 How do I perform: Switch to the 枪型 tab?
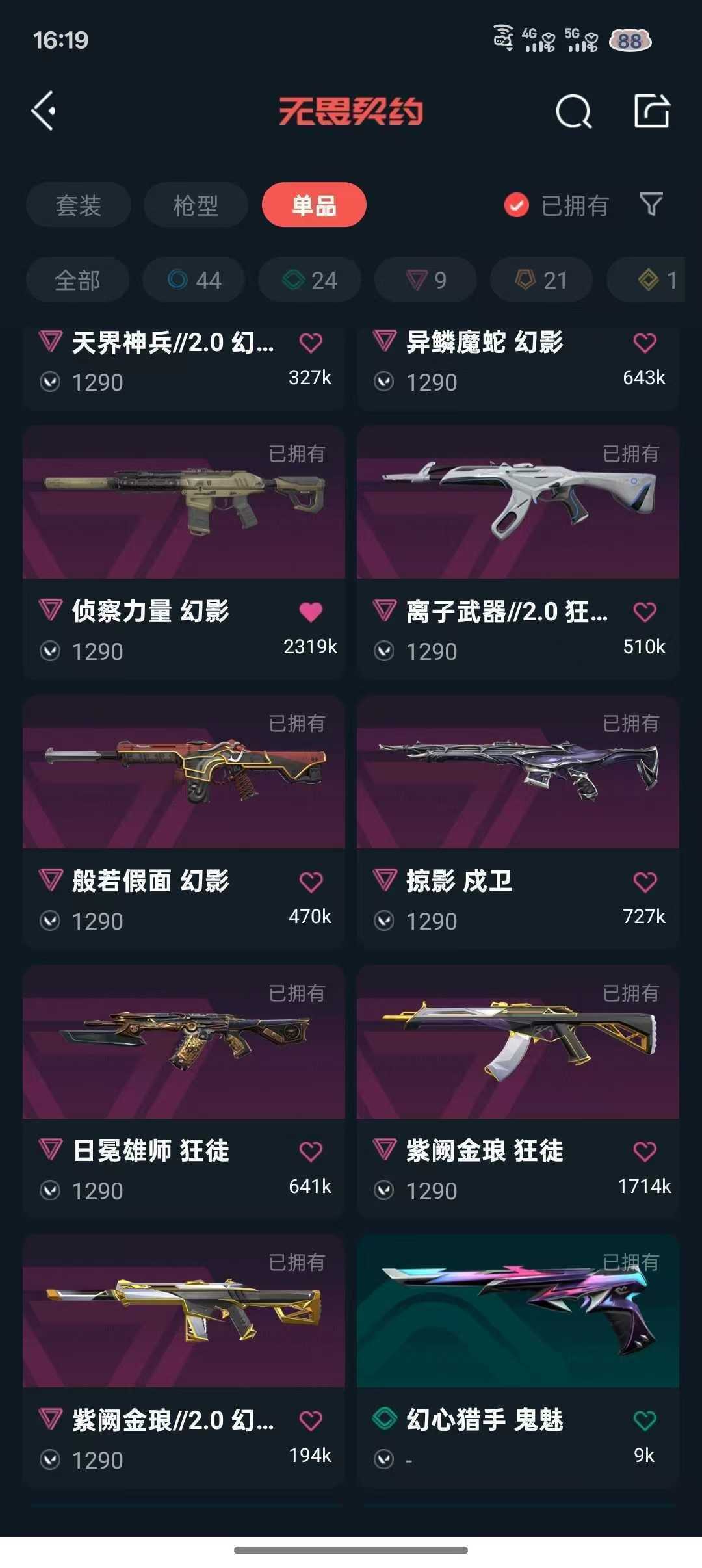[x=196, y=205]
